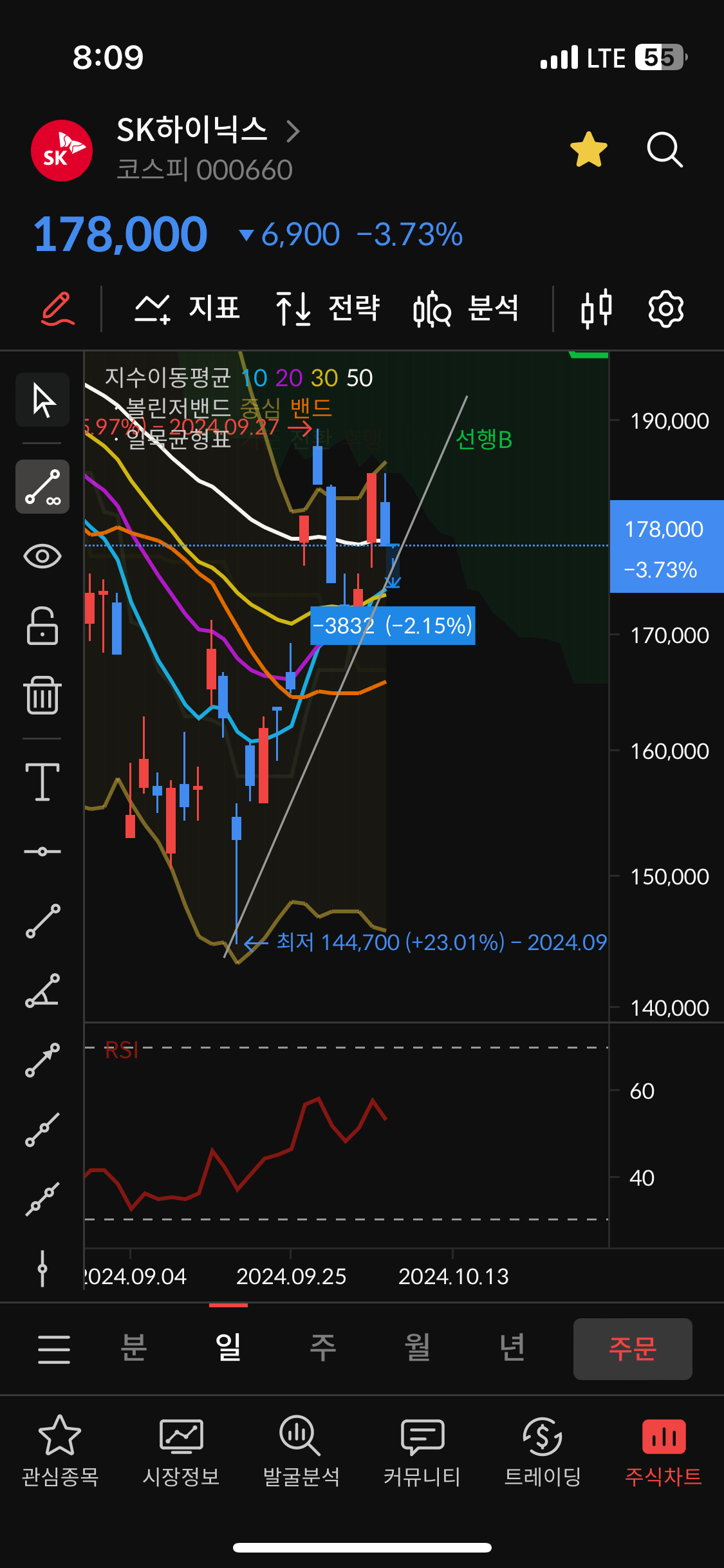Image resolution: width=724 pixels, height=1568 pixels.
Task: Open the 지표 indicators menu
Action: [x=187, y=308]
